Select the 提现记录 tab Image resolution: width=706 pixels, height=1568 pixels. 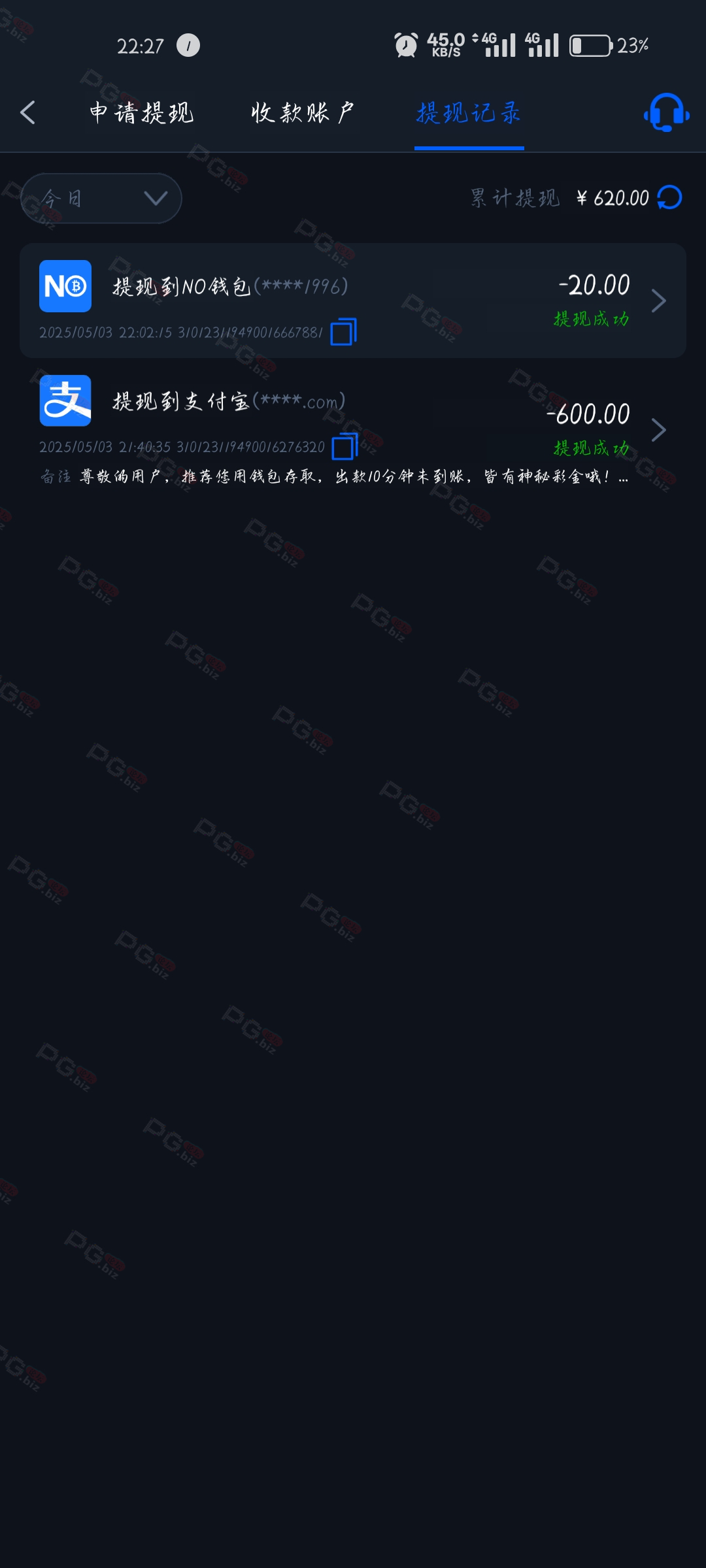pos(469,113)
